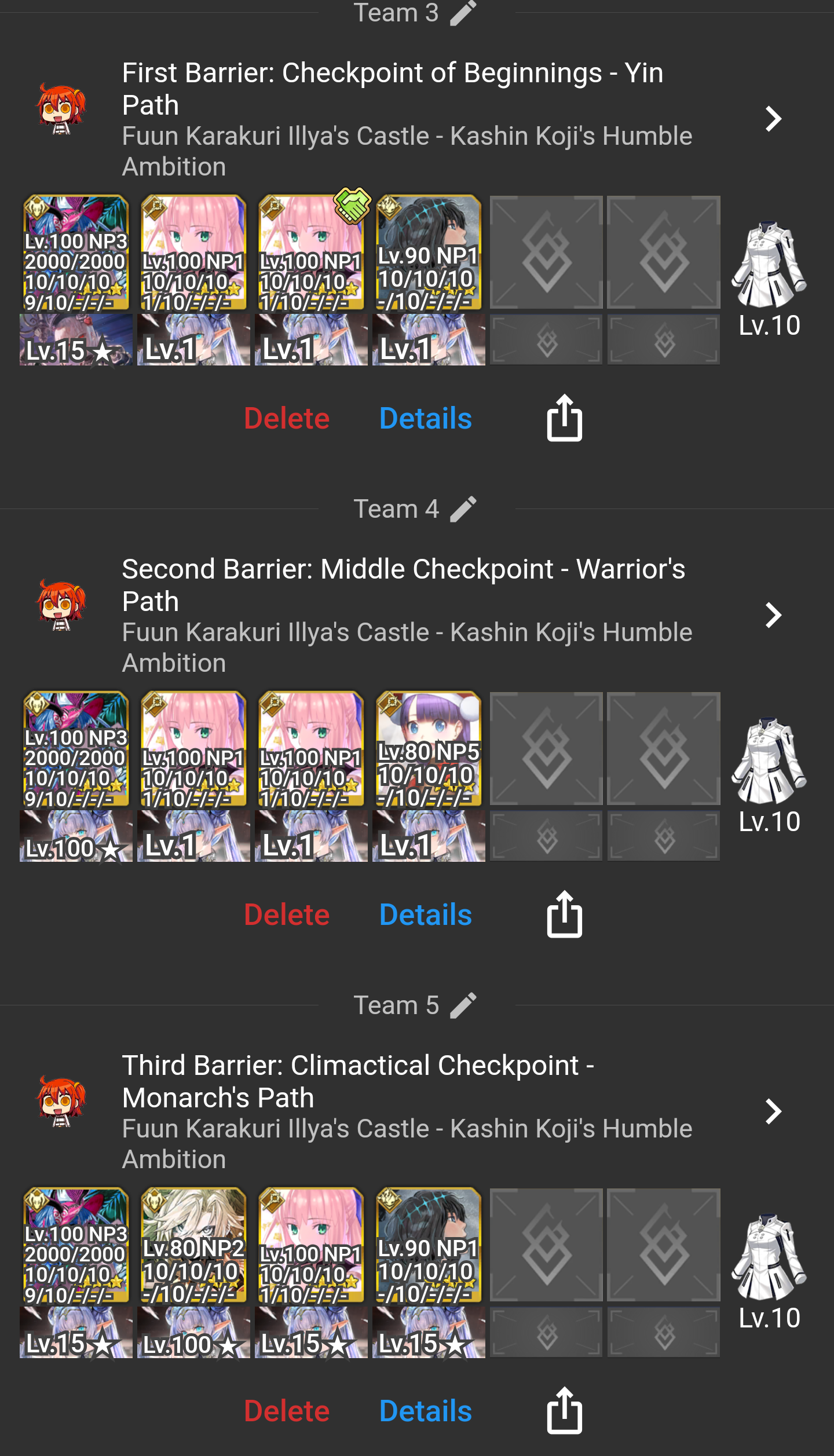834x1456 pixels.
Task: Select the Lv.80 NP2 servant in Team 5
Action: (193, 1245)
